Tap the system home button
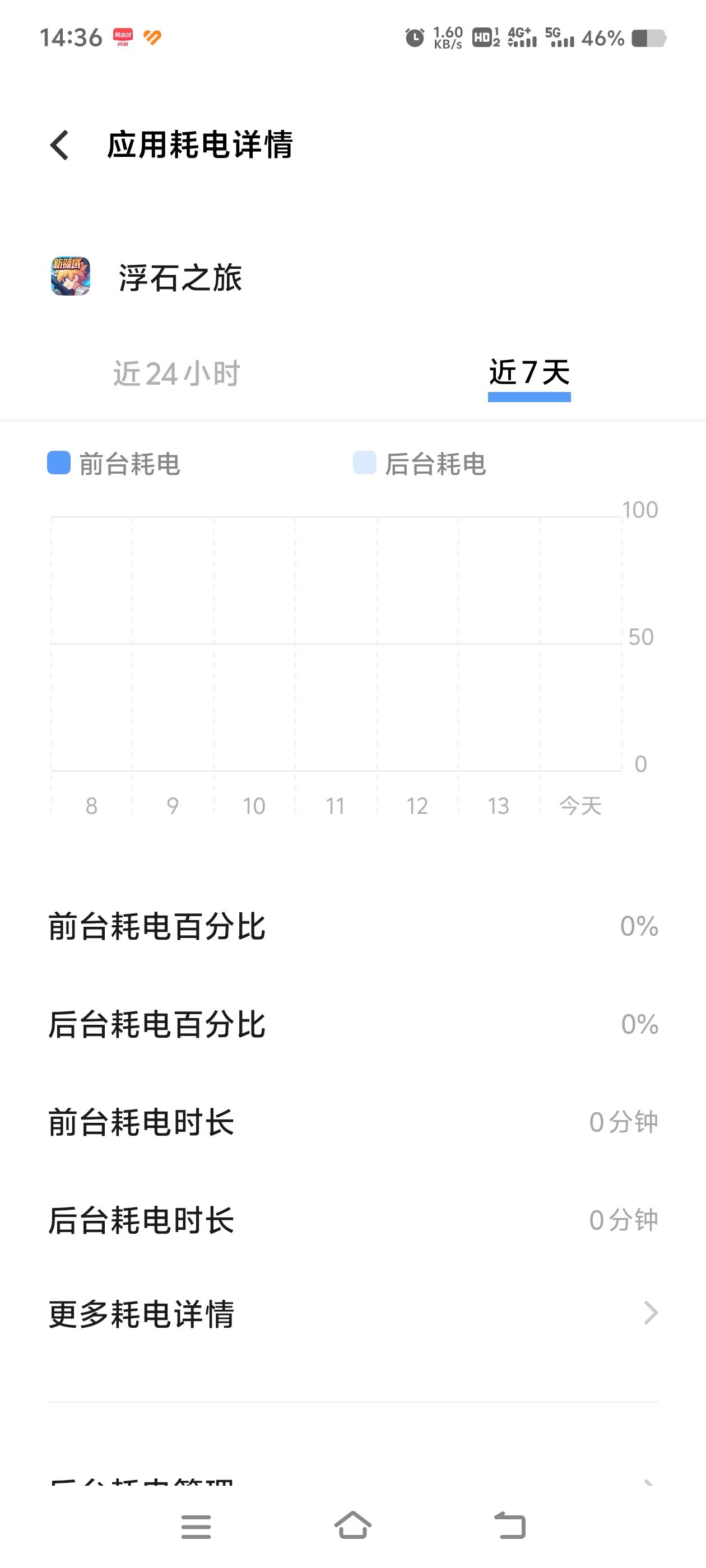 tap(352, 1526)
